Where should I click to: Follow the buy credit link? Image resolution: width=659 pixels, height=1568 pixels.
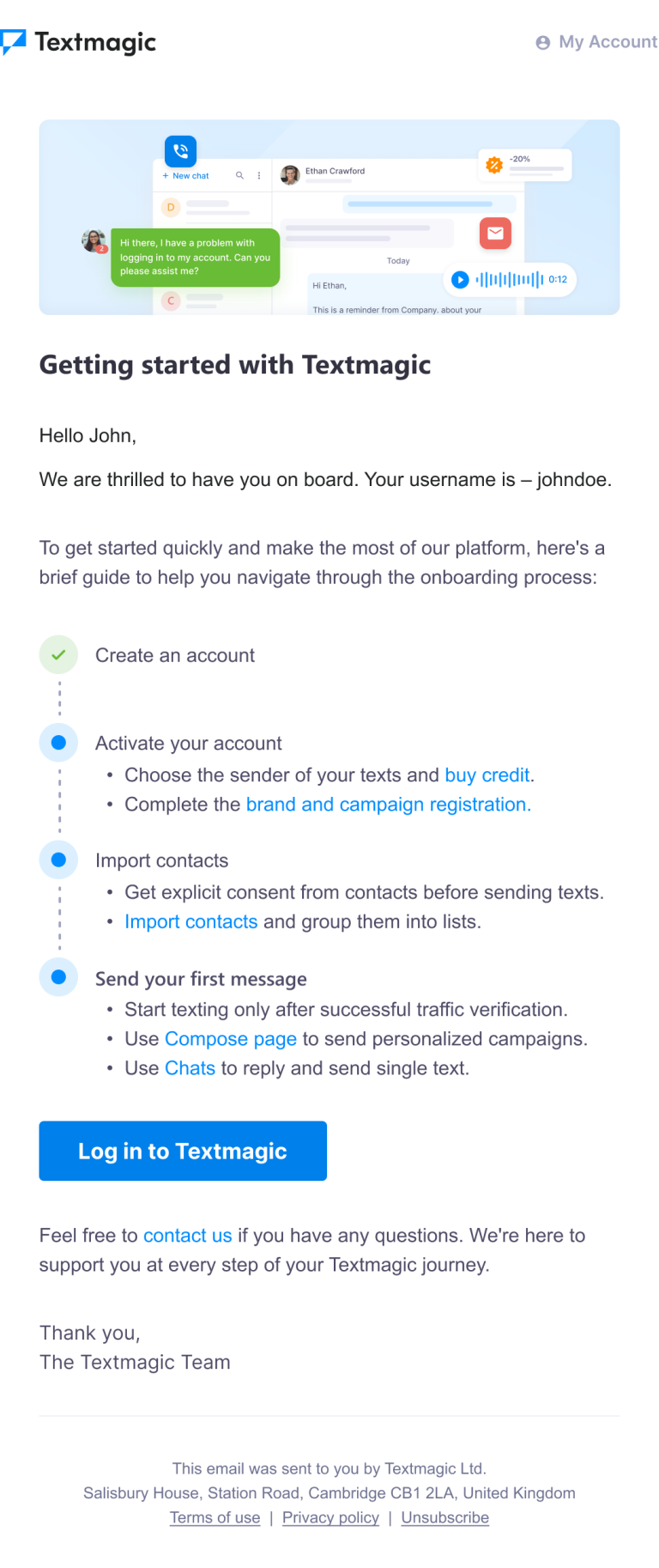click(487, 775)
